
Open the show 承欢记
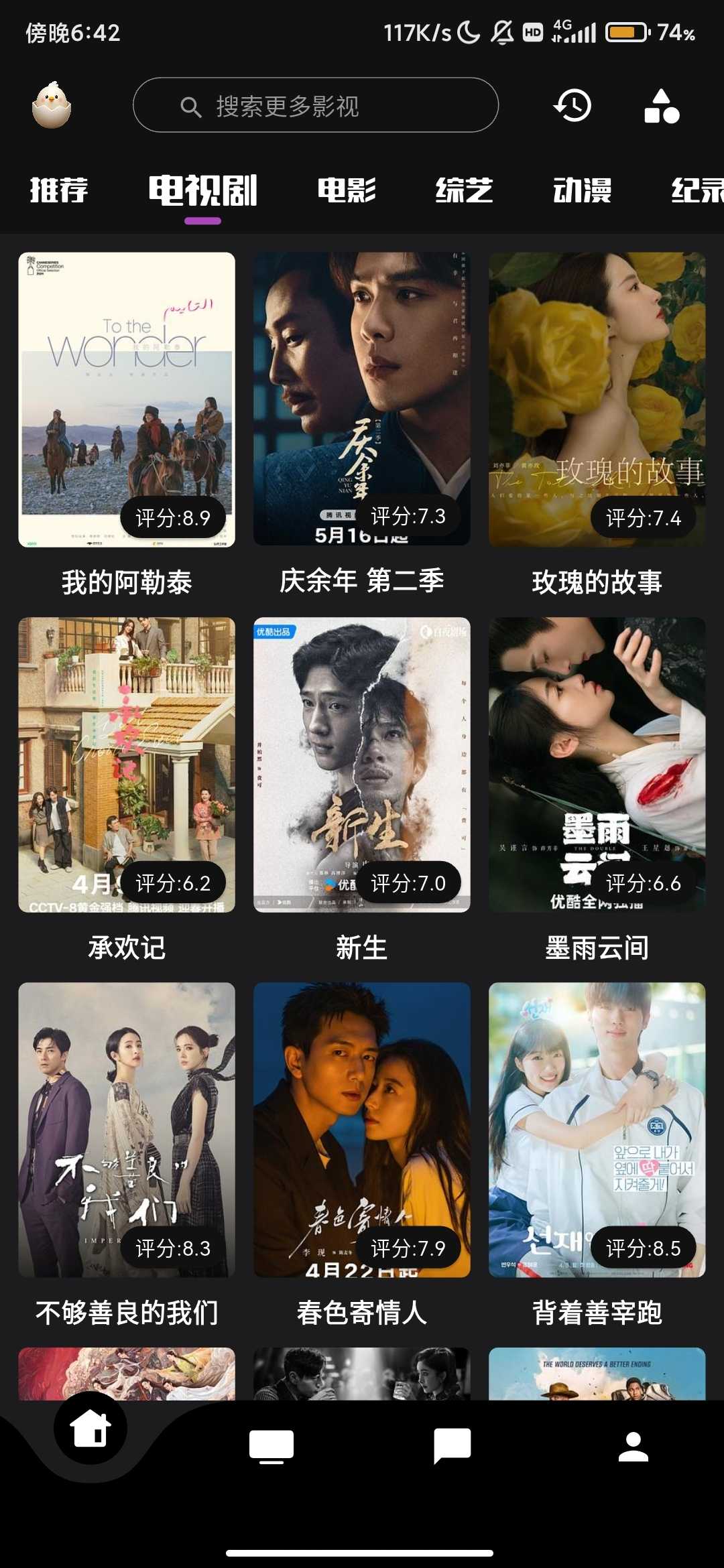pyautogui.click(x=127, y=765)
